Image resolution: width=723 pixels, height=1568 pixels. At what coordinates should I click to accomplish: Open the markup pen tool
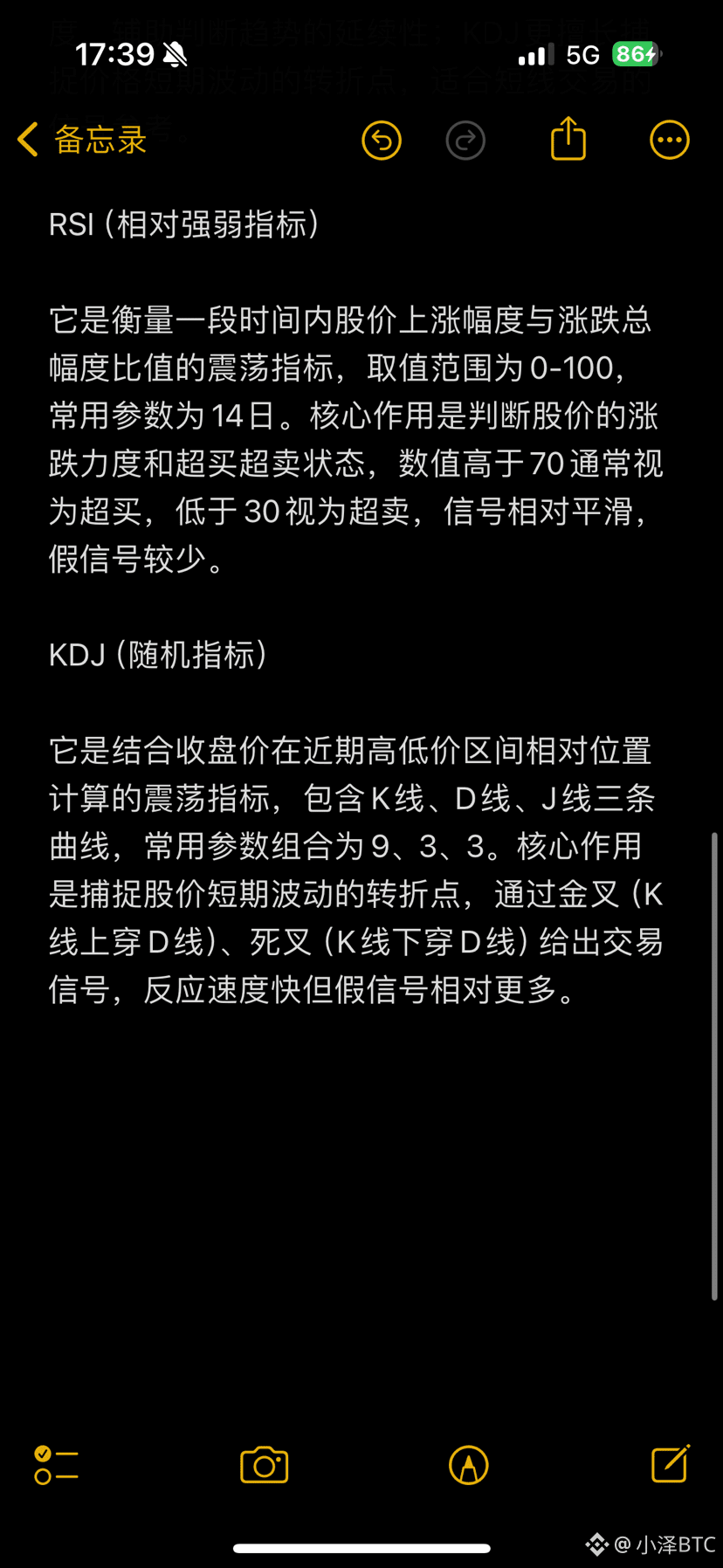tap(468, 1465)
